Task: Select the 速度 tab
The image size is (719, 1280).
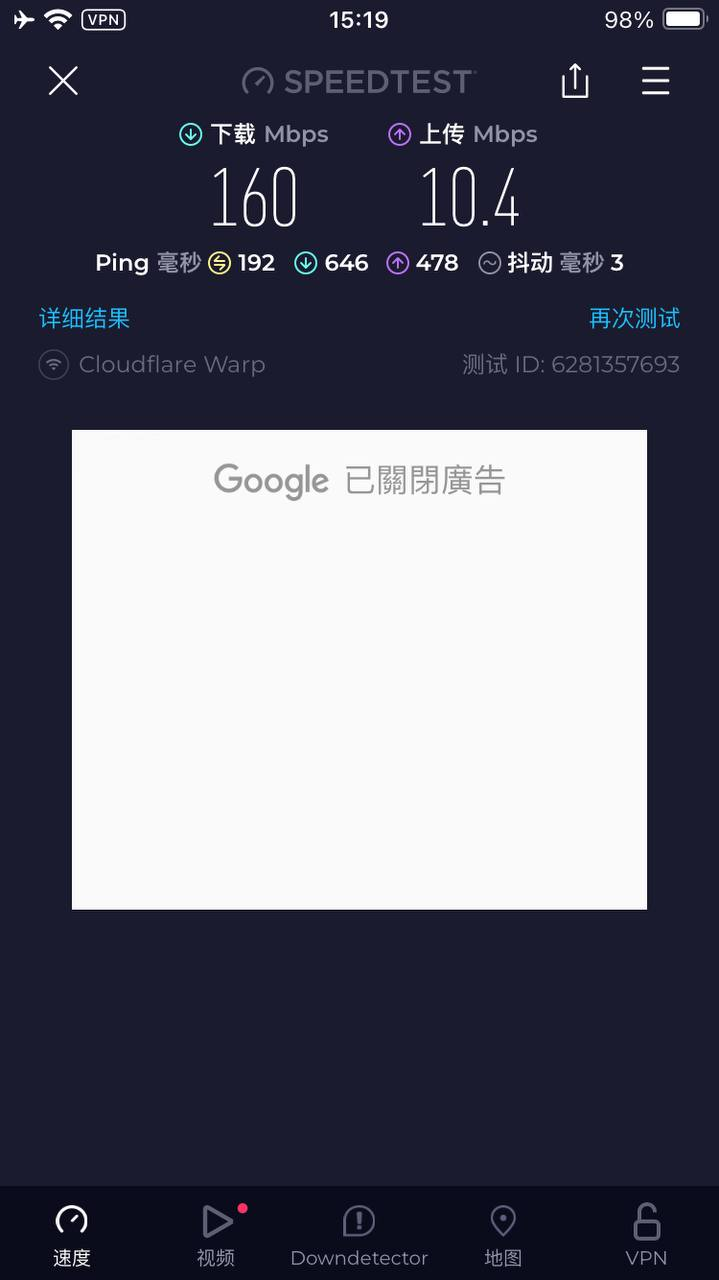Action: 72,1236
